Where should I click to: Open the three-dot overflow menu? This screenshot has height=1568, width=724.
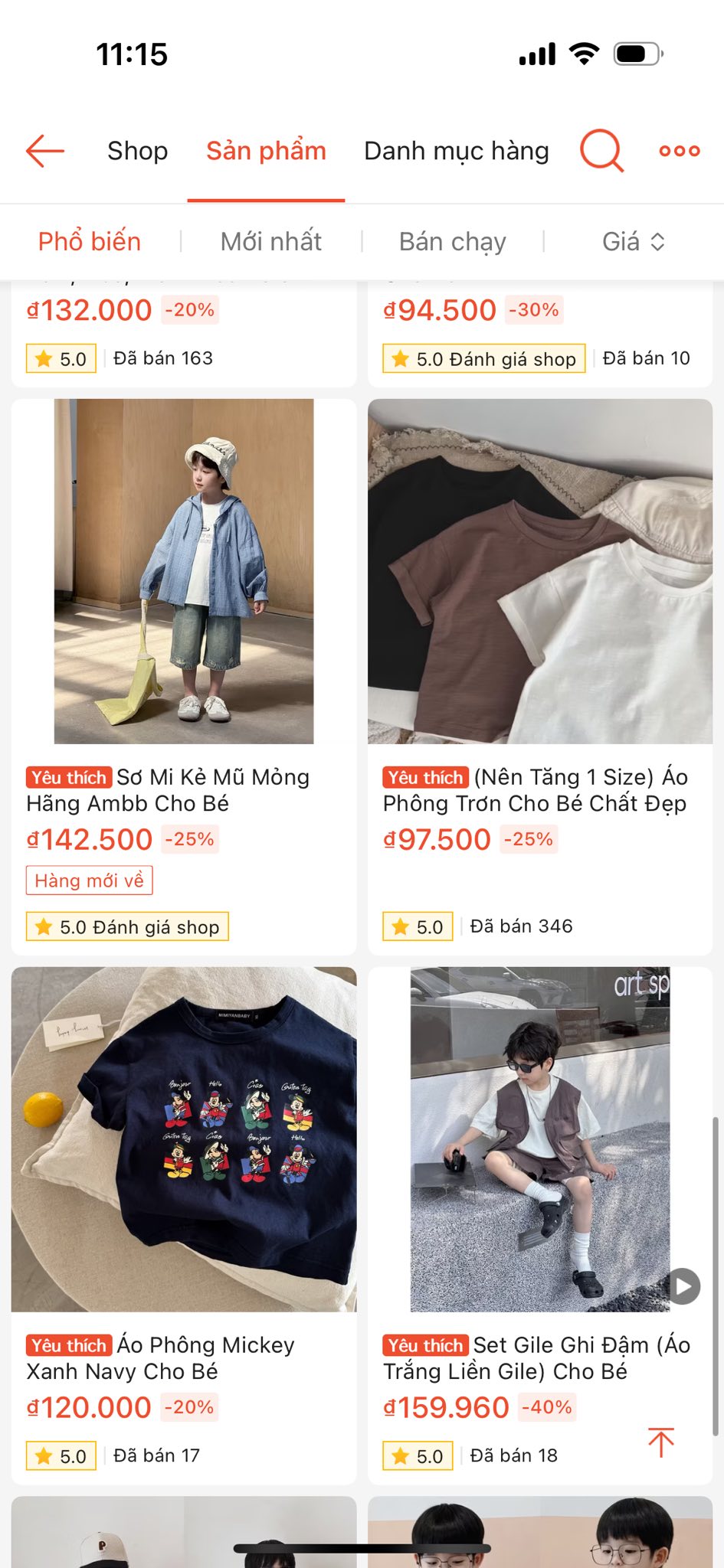680,151
